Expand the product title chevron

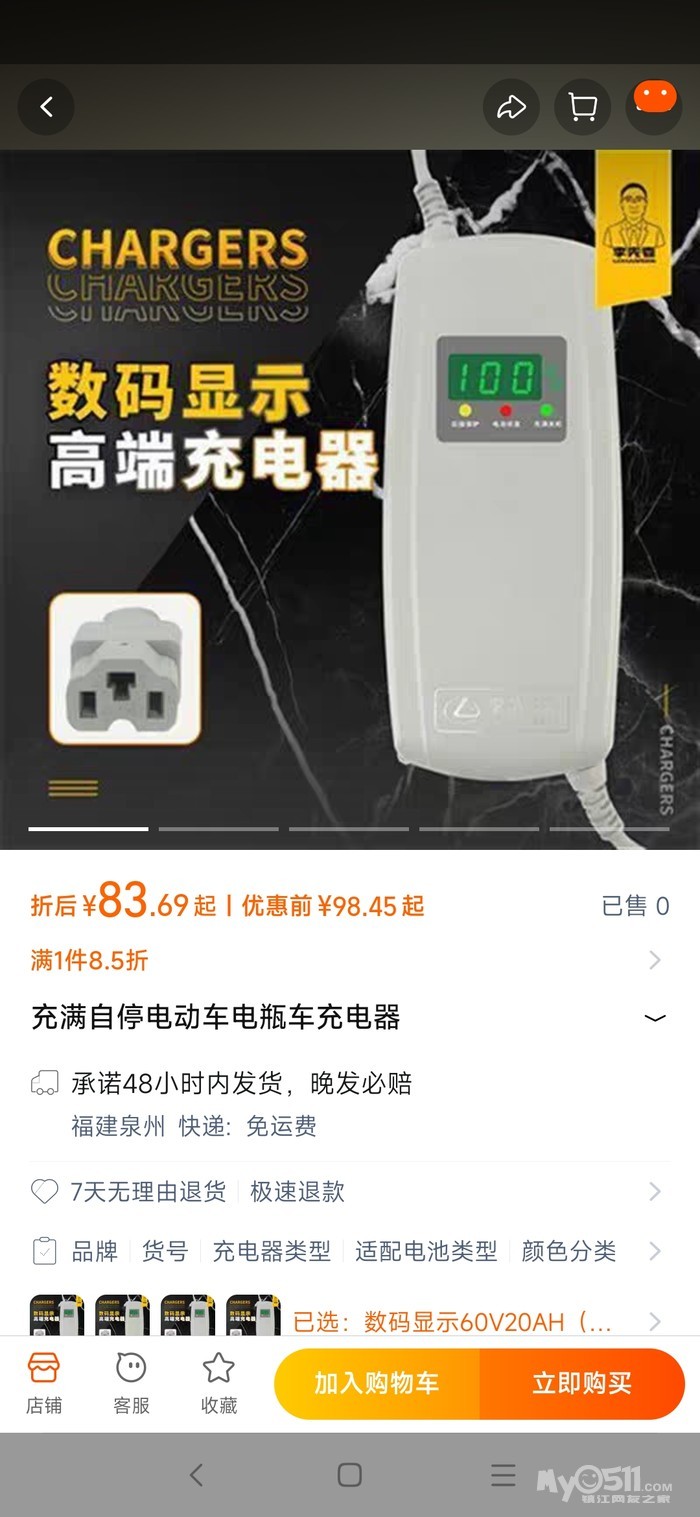click(655, 1018)
